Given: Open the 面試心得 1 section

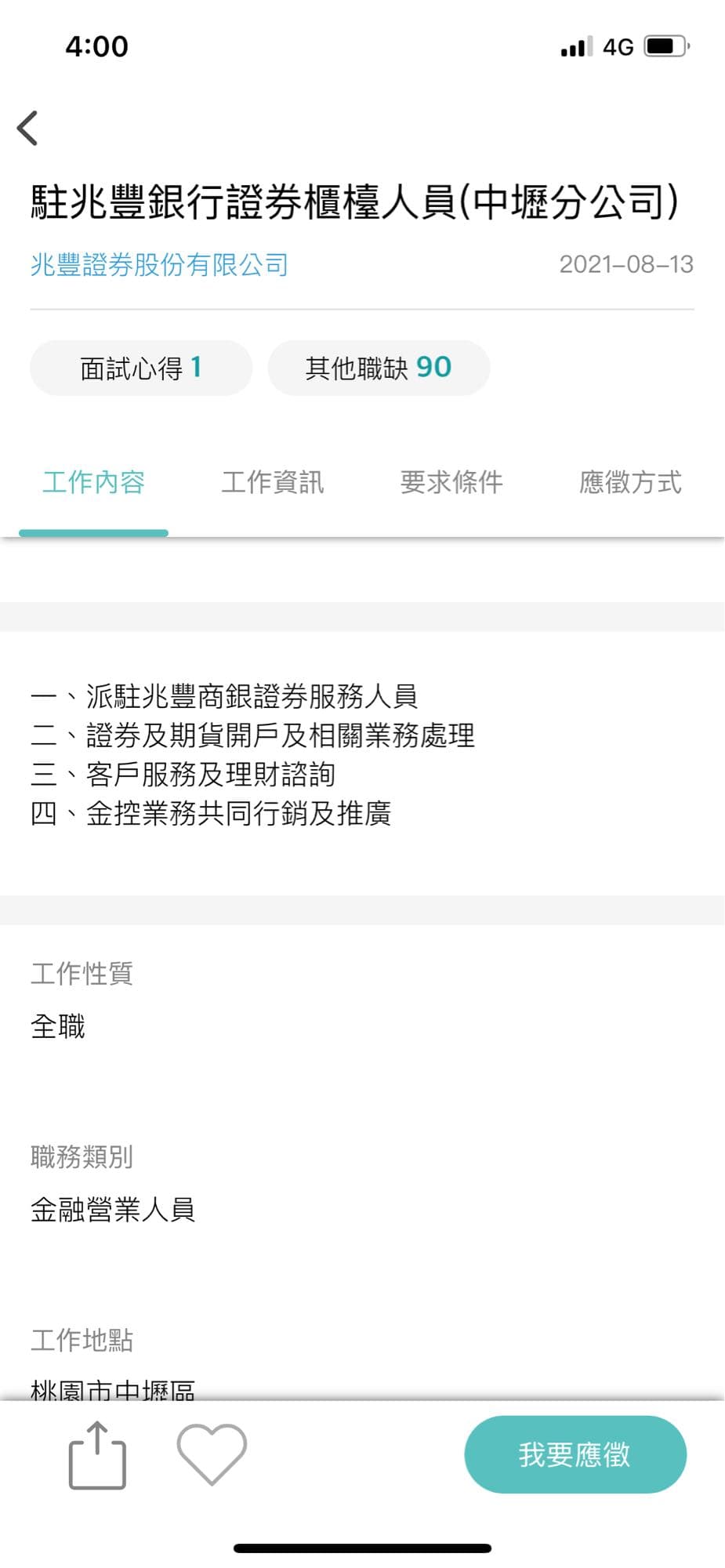Looking at the screenshot, I should [141, 367].
